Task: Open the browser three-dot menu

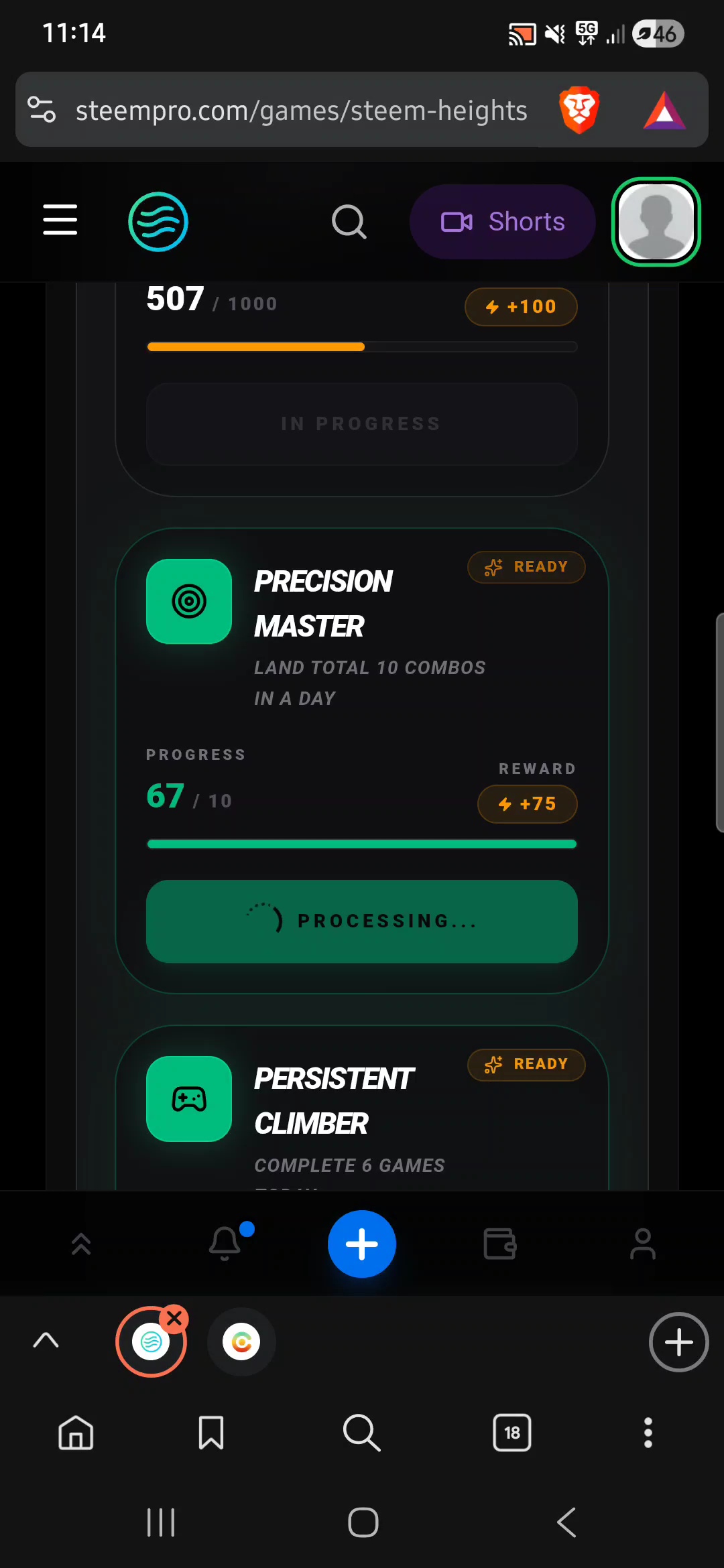Action: click(x=648, y=1433)
